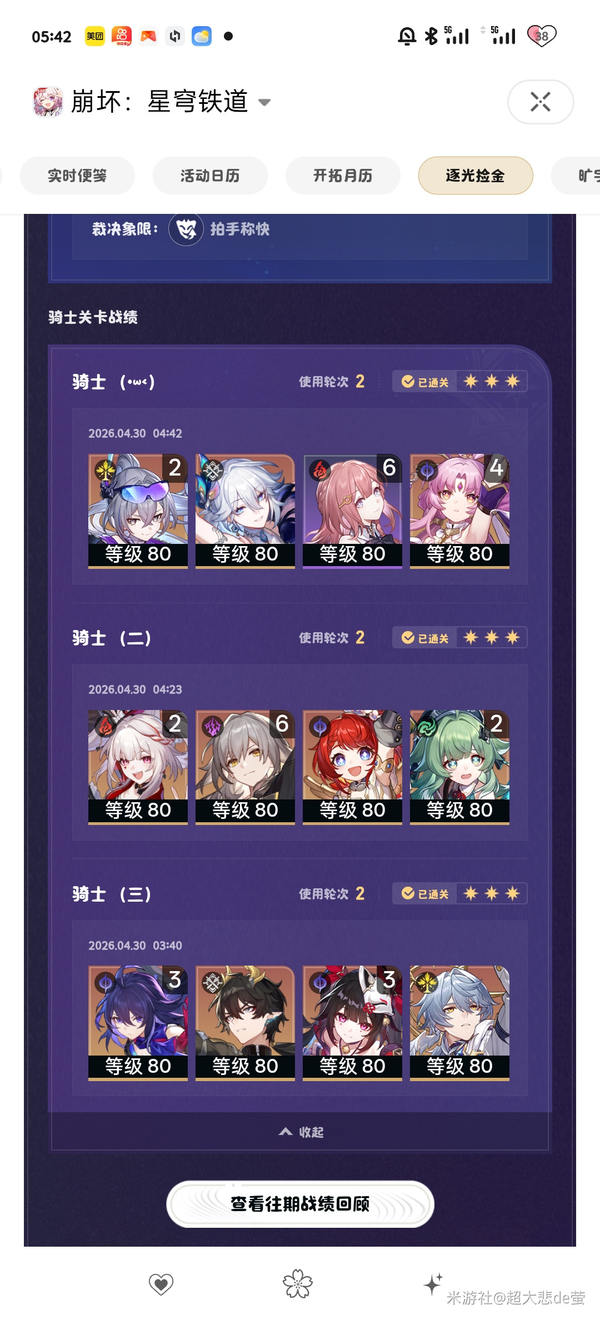600x1320 pixels.
Task: Tap the heart icon at the bottom
Action: [x=160, y=1284]
